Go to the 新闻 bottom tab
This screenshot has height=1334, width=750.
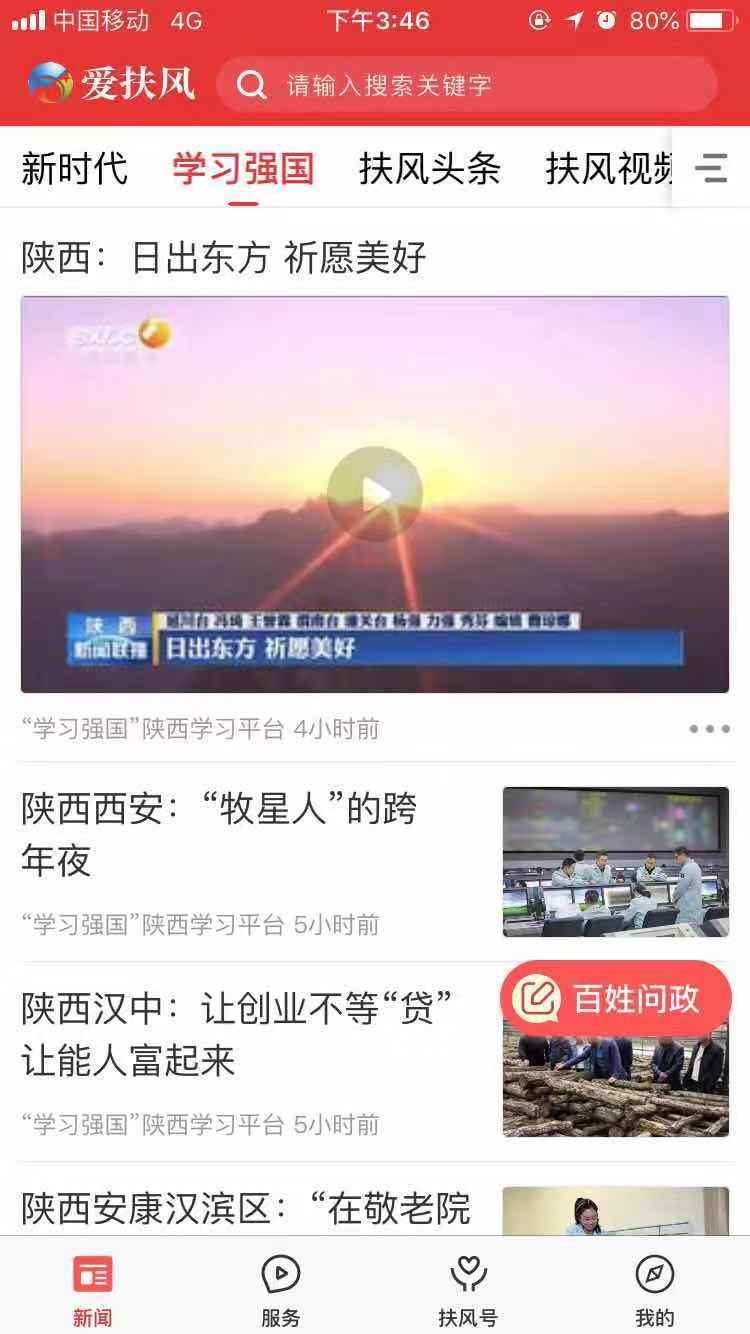[92, 1290]
